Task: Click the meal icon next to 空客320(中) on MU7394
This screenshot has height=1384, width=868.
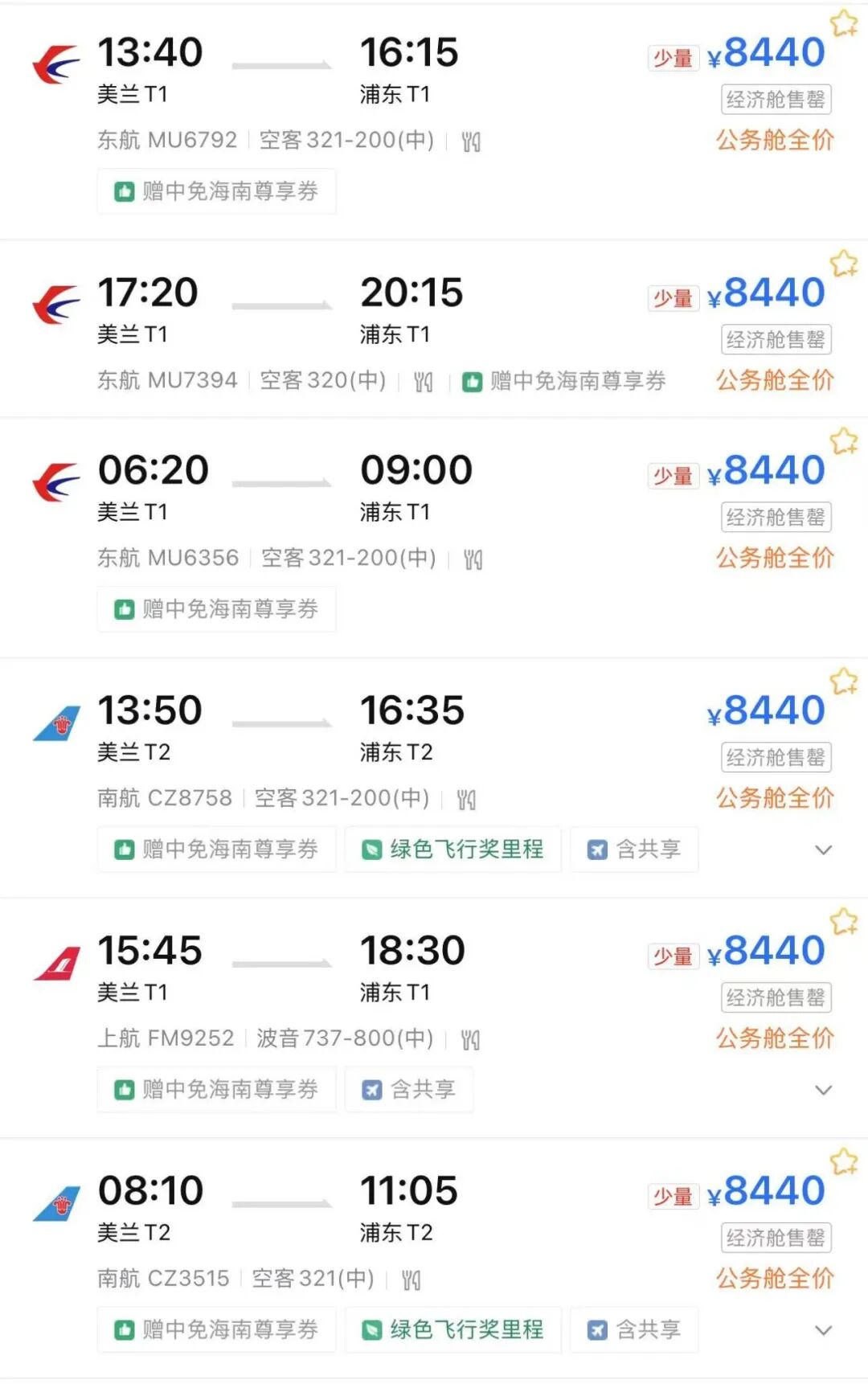Action: click(x=424, y=381)
